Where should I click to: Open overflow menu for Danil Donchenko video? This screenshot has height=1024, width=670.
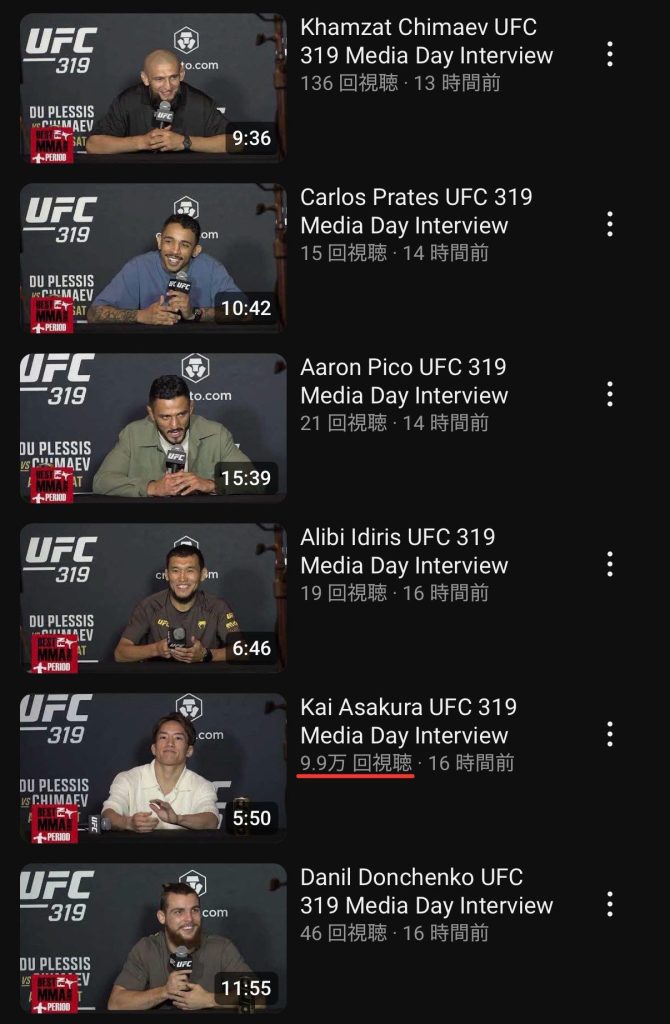609,904
